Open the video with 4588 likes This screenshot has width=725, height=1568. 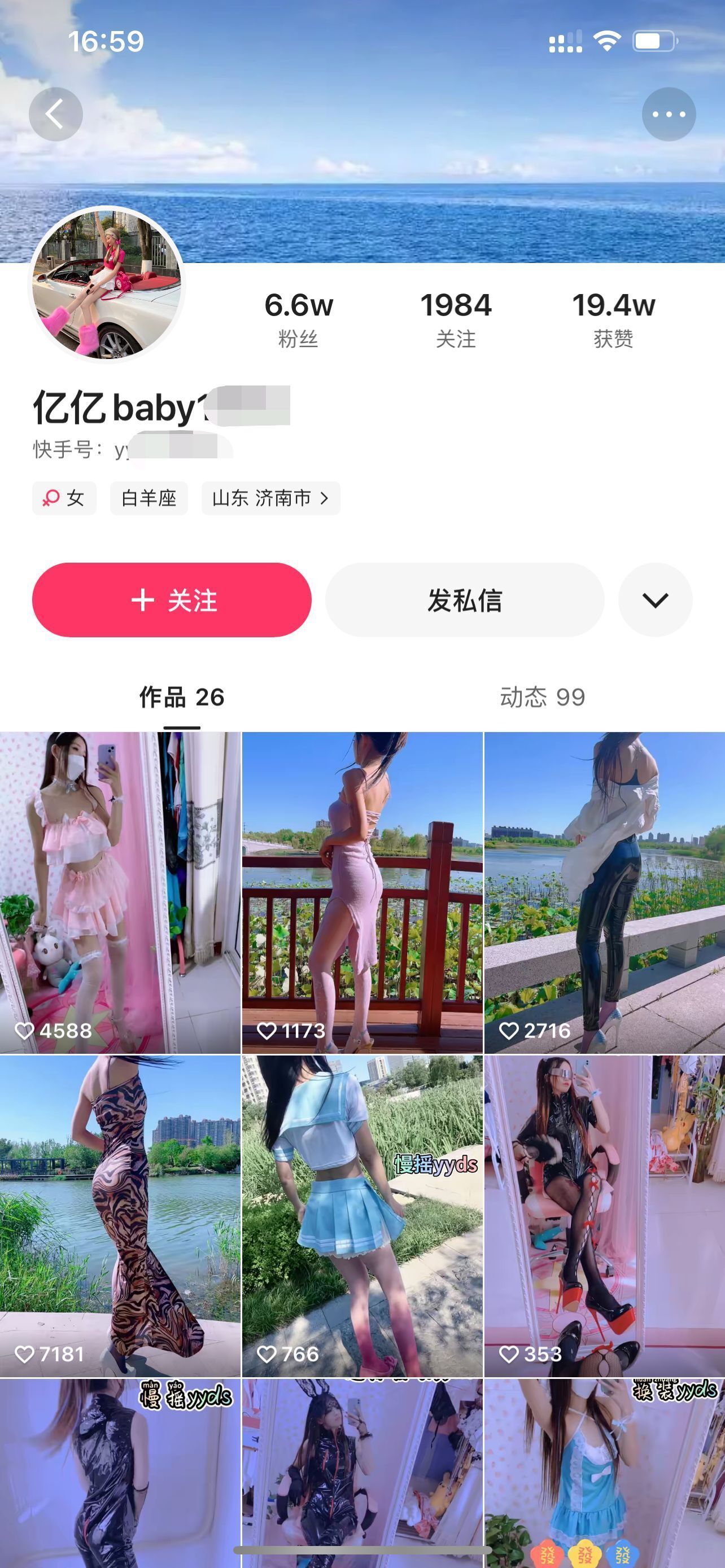point(120,892)
